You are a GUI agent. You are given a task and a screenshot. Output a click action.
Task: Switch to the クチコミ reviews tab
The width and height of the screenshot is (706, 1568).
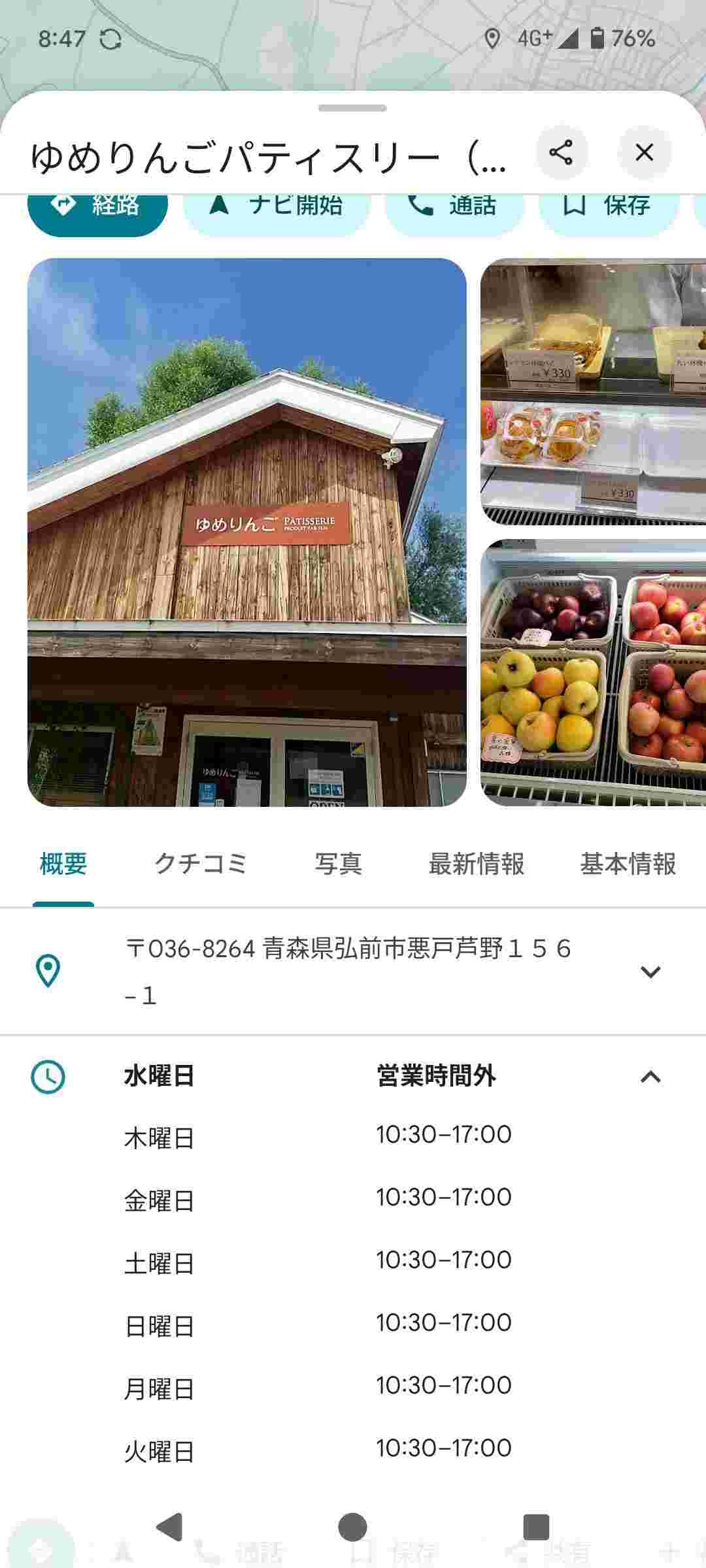pyautogui.click(x=199, y=864)
